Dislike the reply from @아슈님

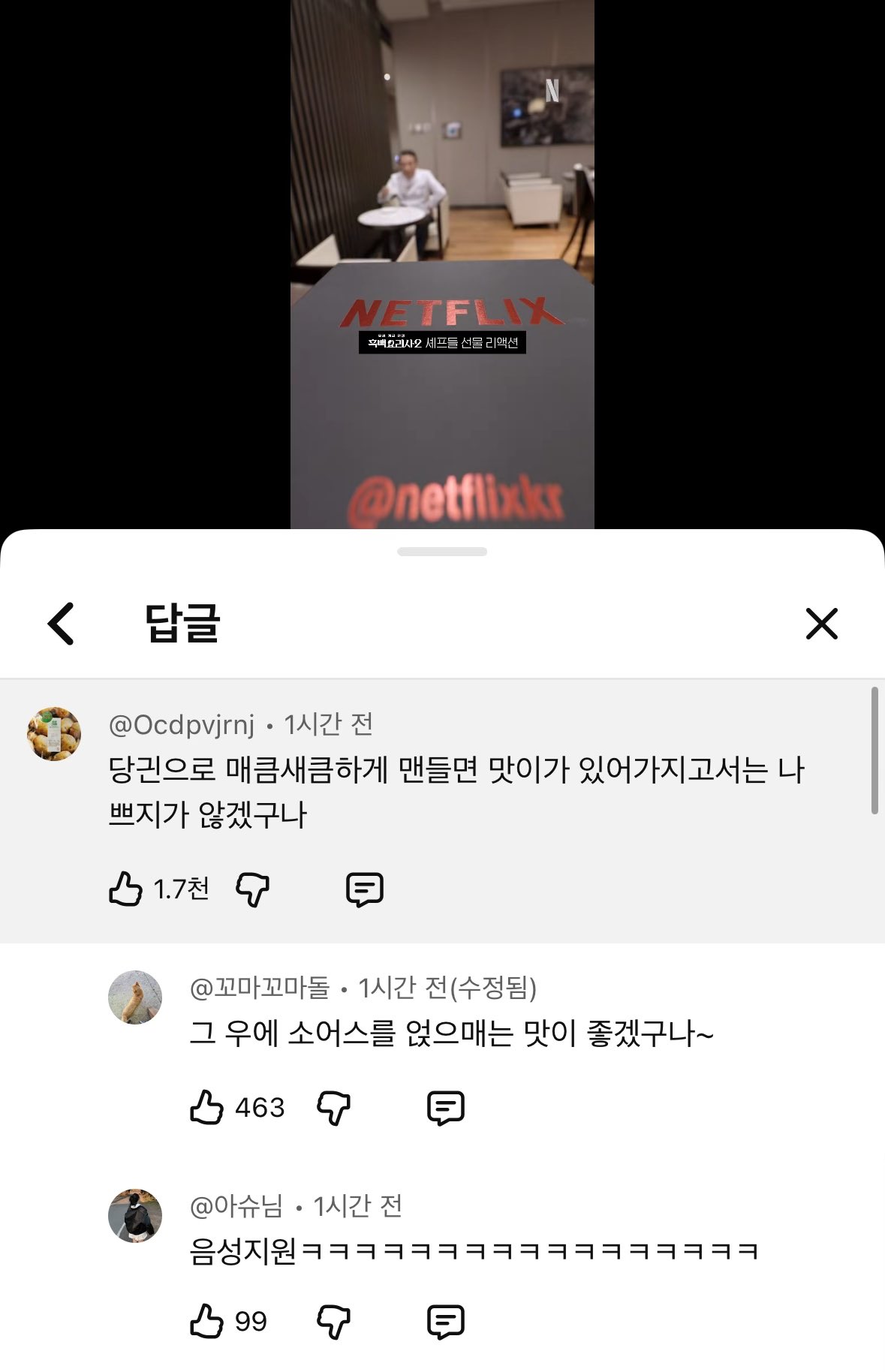click(x=334, y=1322)
